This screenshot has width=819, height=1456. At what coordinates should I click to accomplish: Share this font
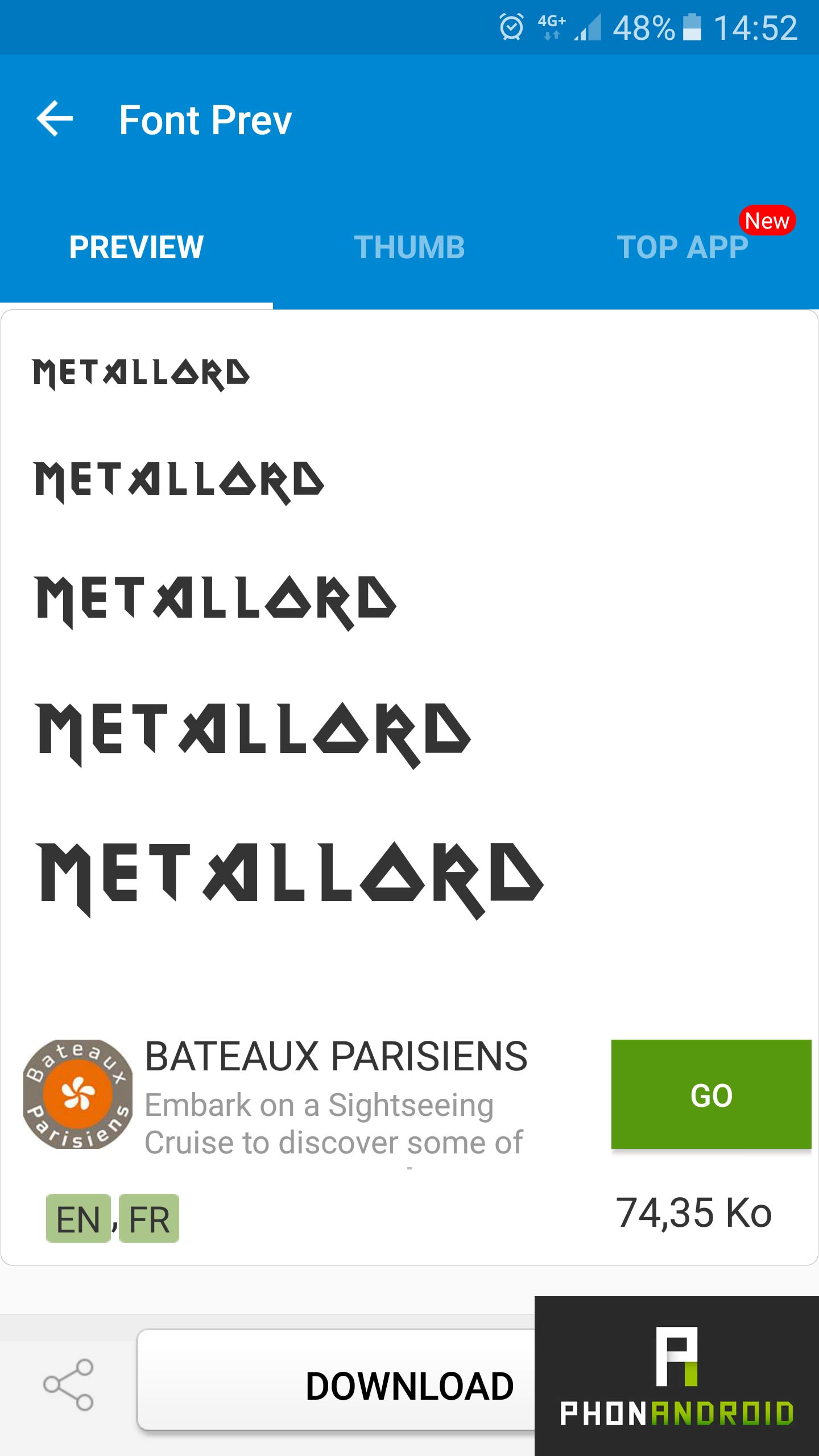[x=68, y=1385]
